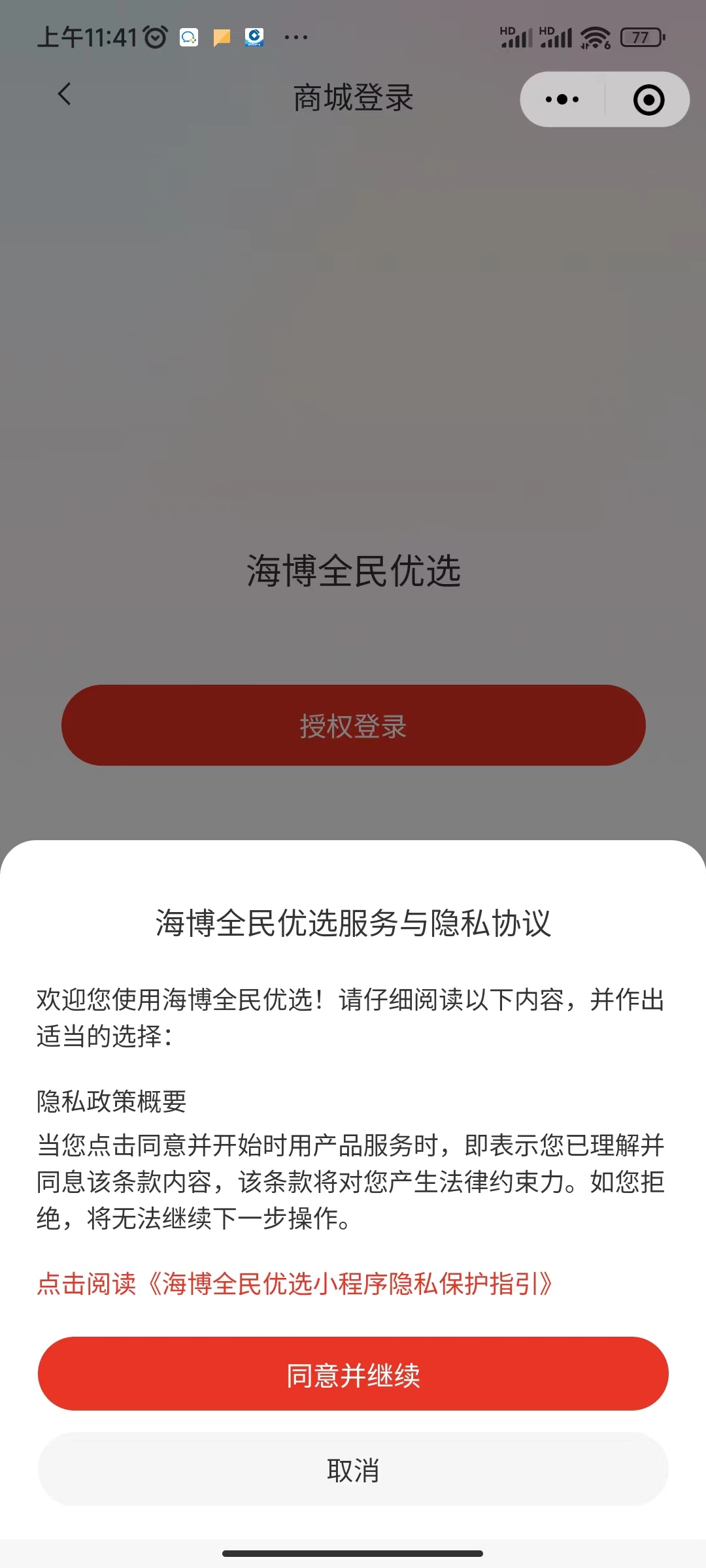Image resolution: width=706 pixels, height=1568 pixels.
Task: Go back using the top-left arrow
Action: 64,95
